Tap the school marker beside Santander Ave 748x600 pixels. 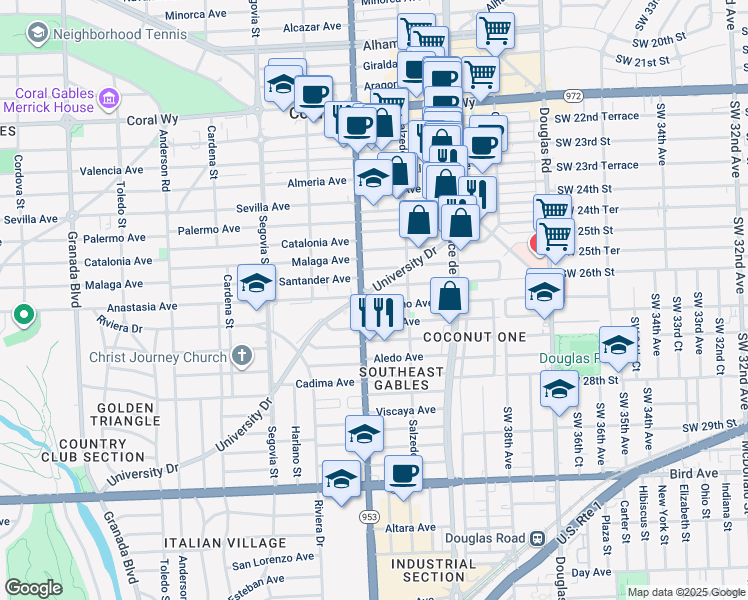point(256,285)
